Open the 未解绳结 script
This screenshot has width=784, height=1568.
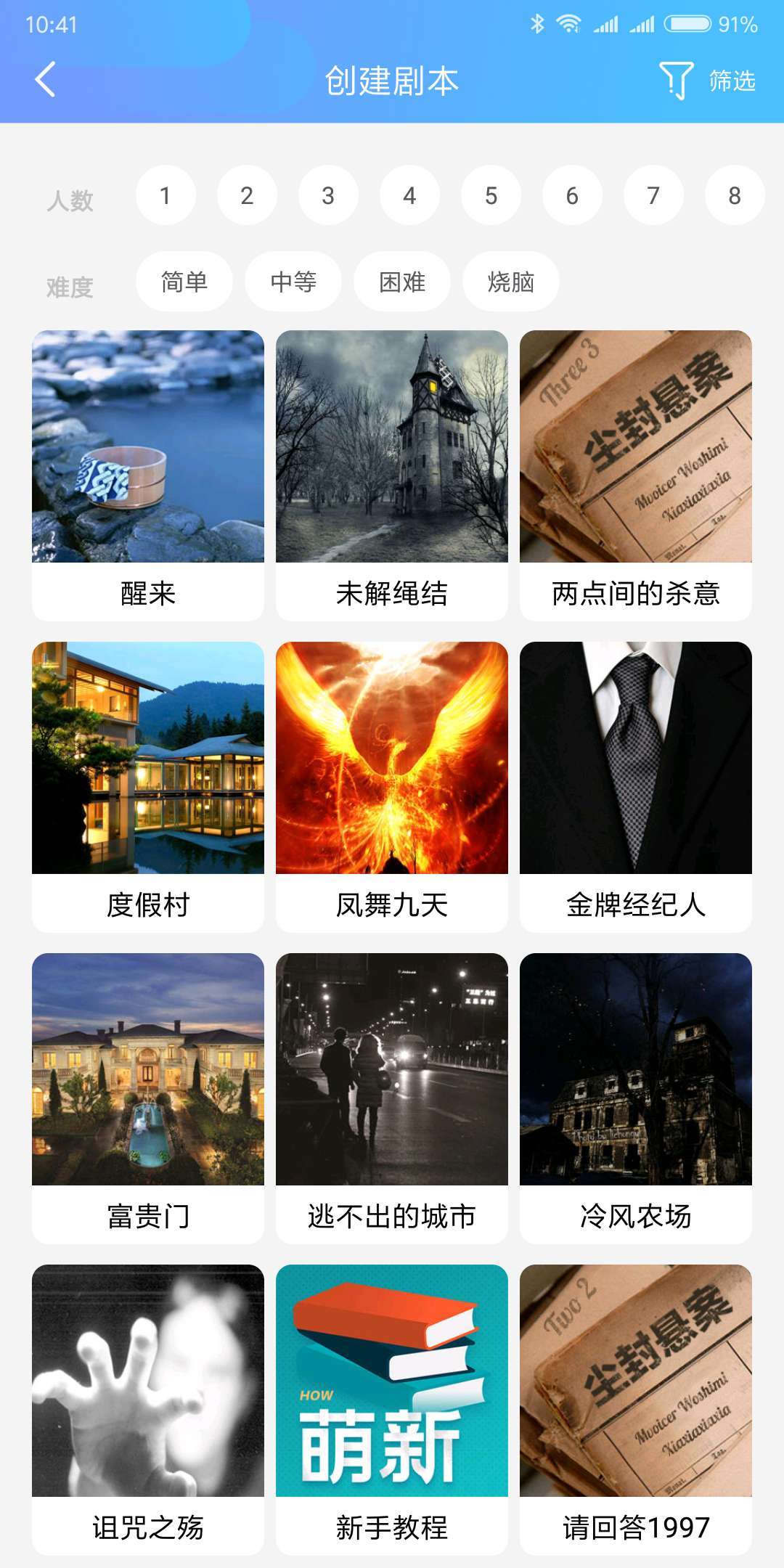(392, 475)
